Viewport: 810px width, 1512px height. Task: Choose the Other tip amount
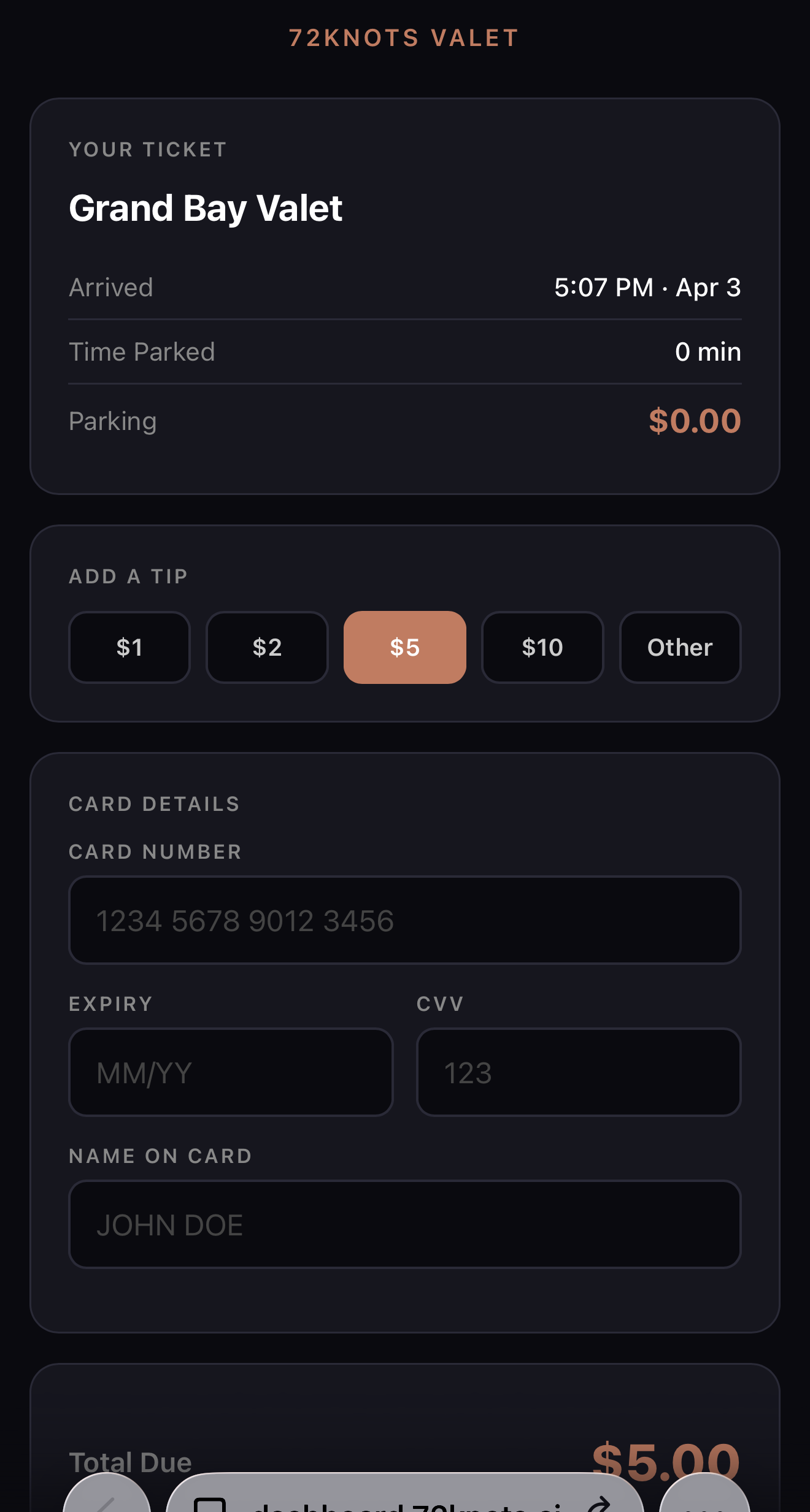(x=680, y=647)
